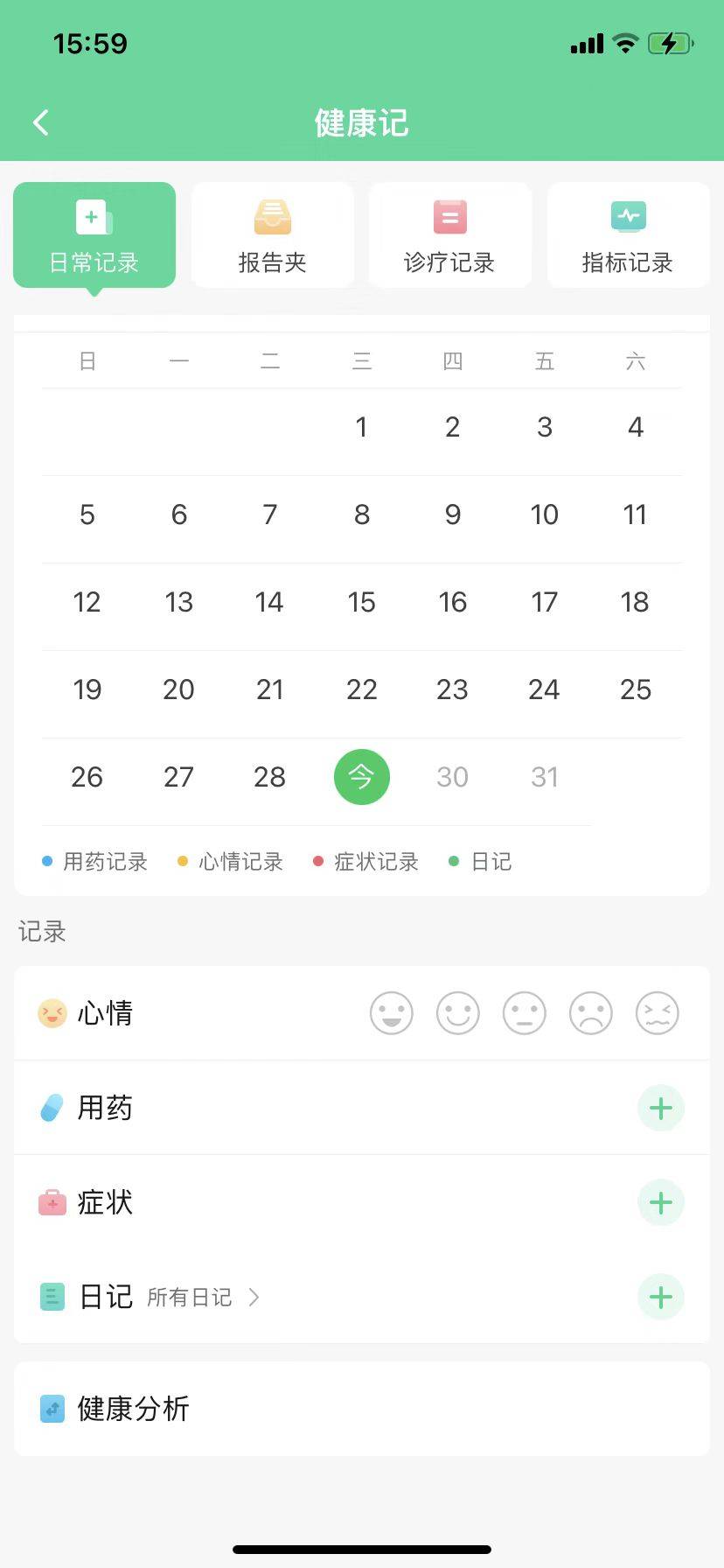Go back from 健康记 page
724x1568 pixels.
click(x=41, y=122)
